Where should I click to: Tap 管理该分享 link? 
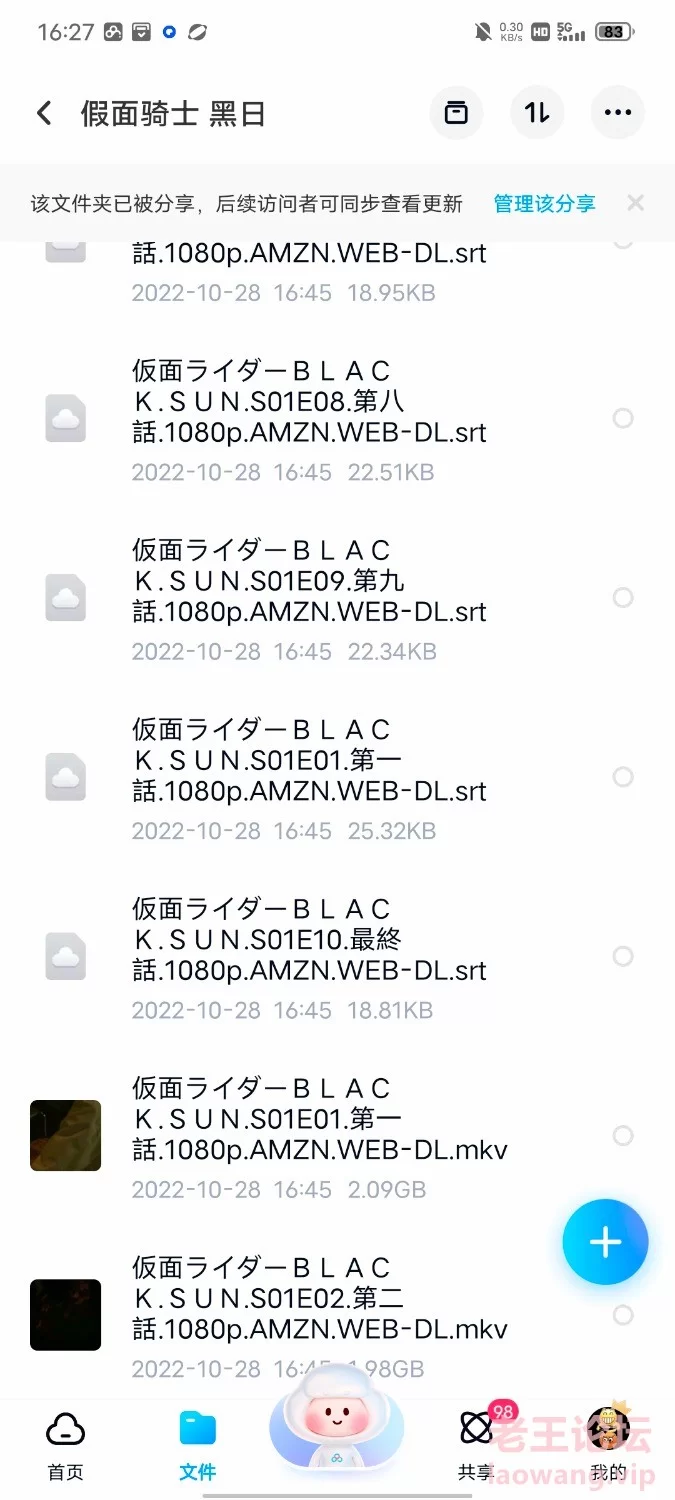[544, 203]
